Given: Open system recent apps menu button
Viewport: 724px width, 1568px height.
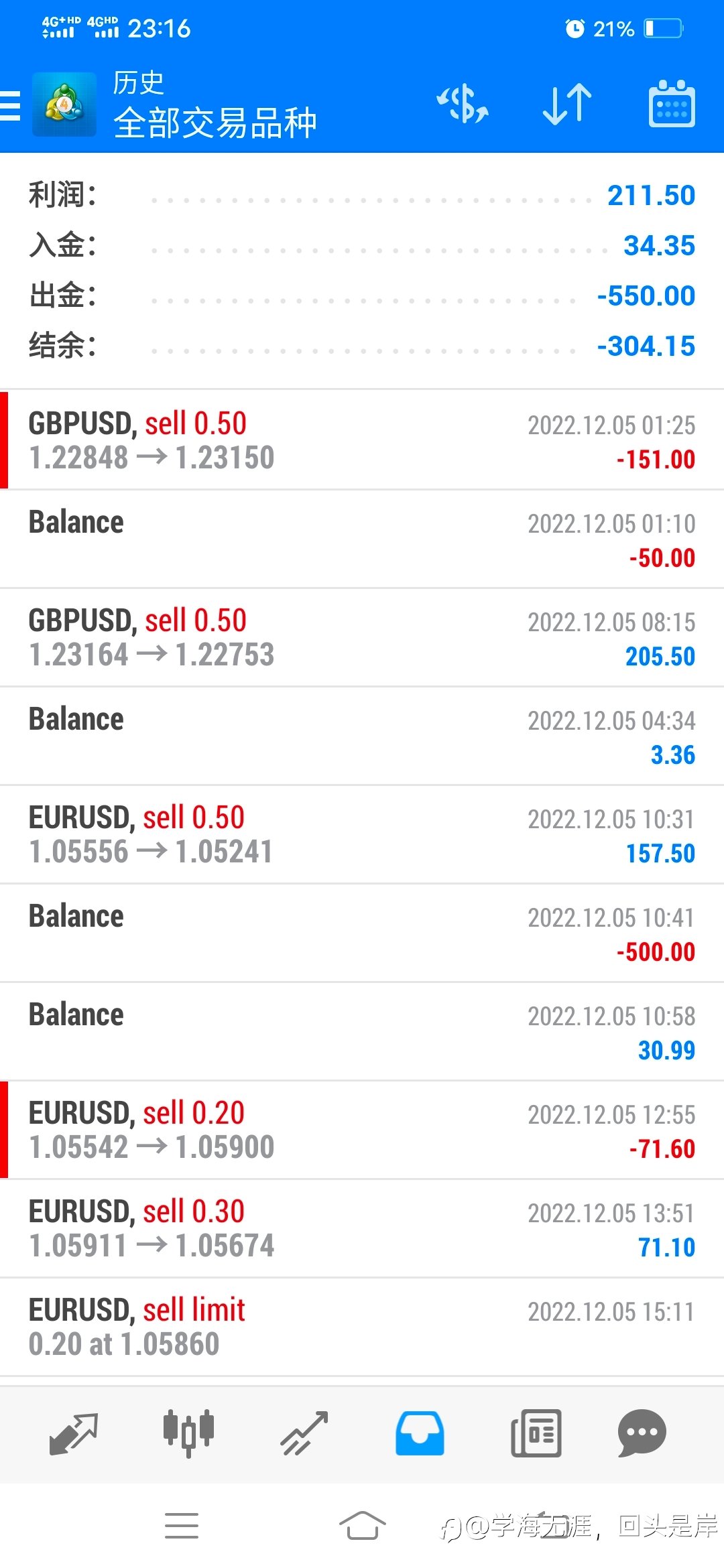Looking at the screenshot, I should pyautogui.click(x=182, y=1526).
